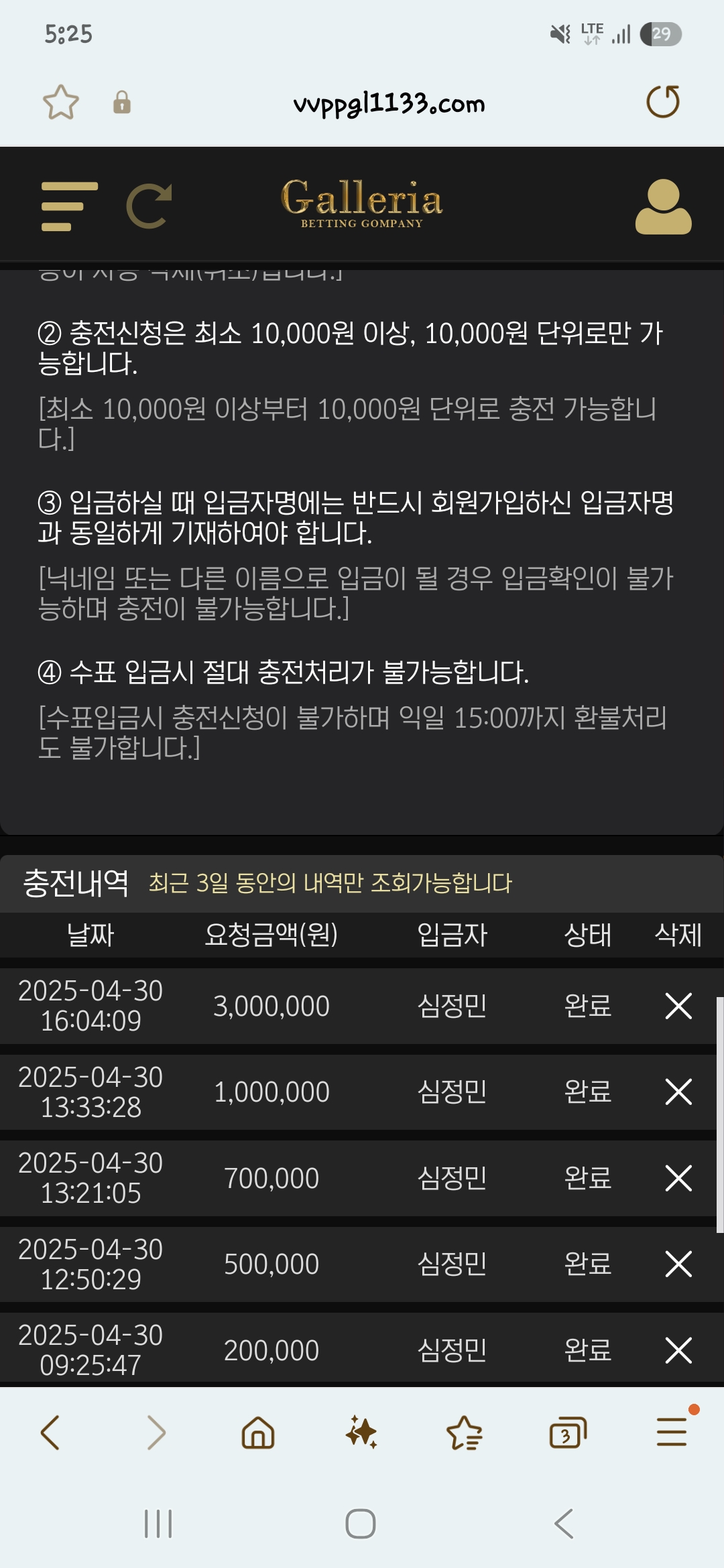
Task: Open the Galleria hamburger menu
Action: tap(69, 206)
